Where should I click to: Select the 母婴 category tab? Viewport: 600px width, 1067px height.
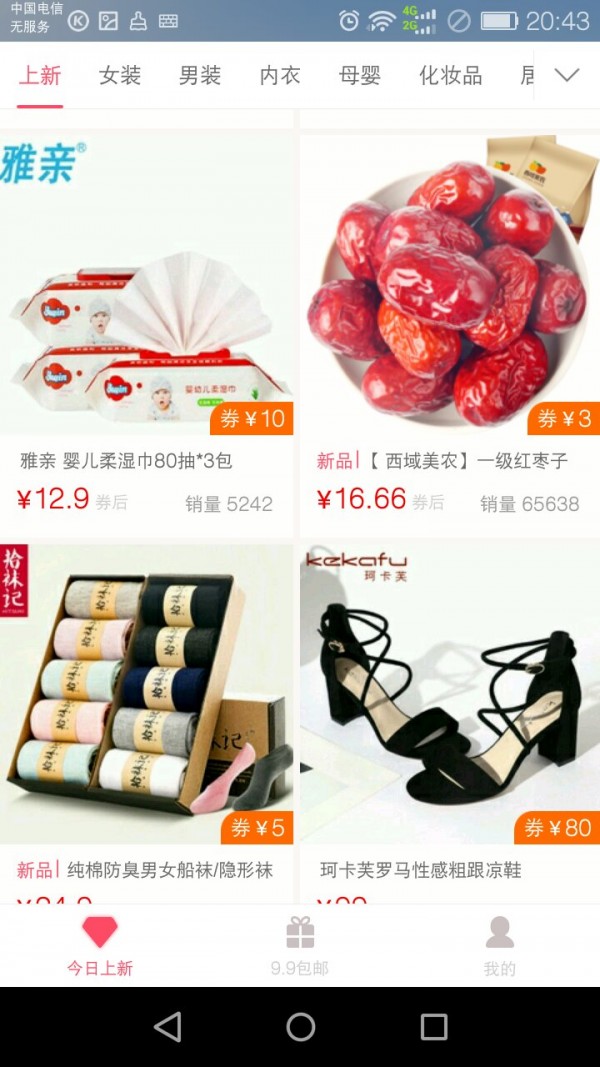[x=360, y=76]
